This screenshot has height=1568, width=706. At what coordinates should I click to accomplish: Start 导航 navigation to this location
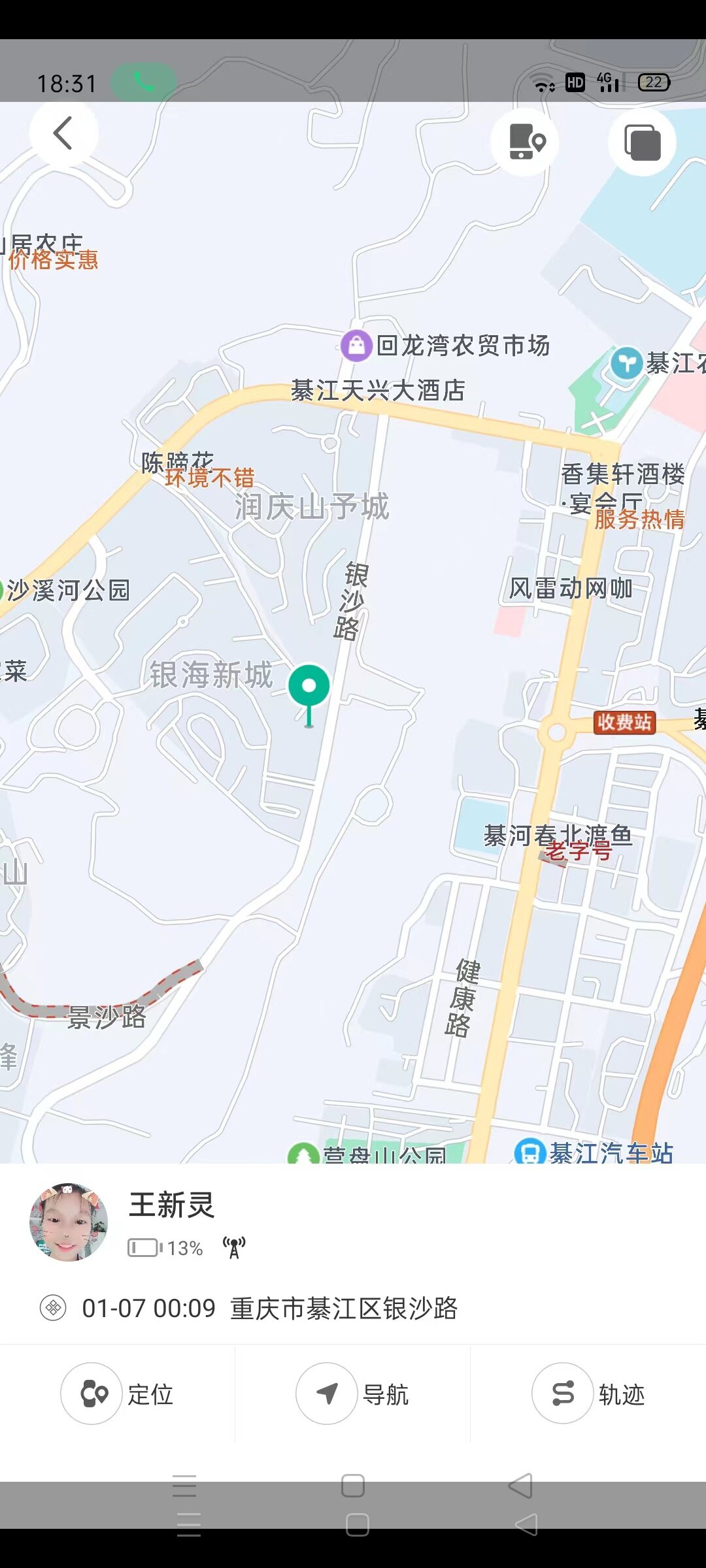click(x=353, y=1394)
